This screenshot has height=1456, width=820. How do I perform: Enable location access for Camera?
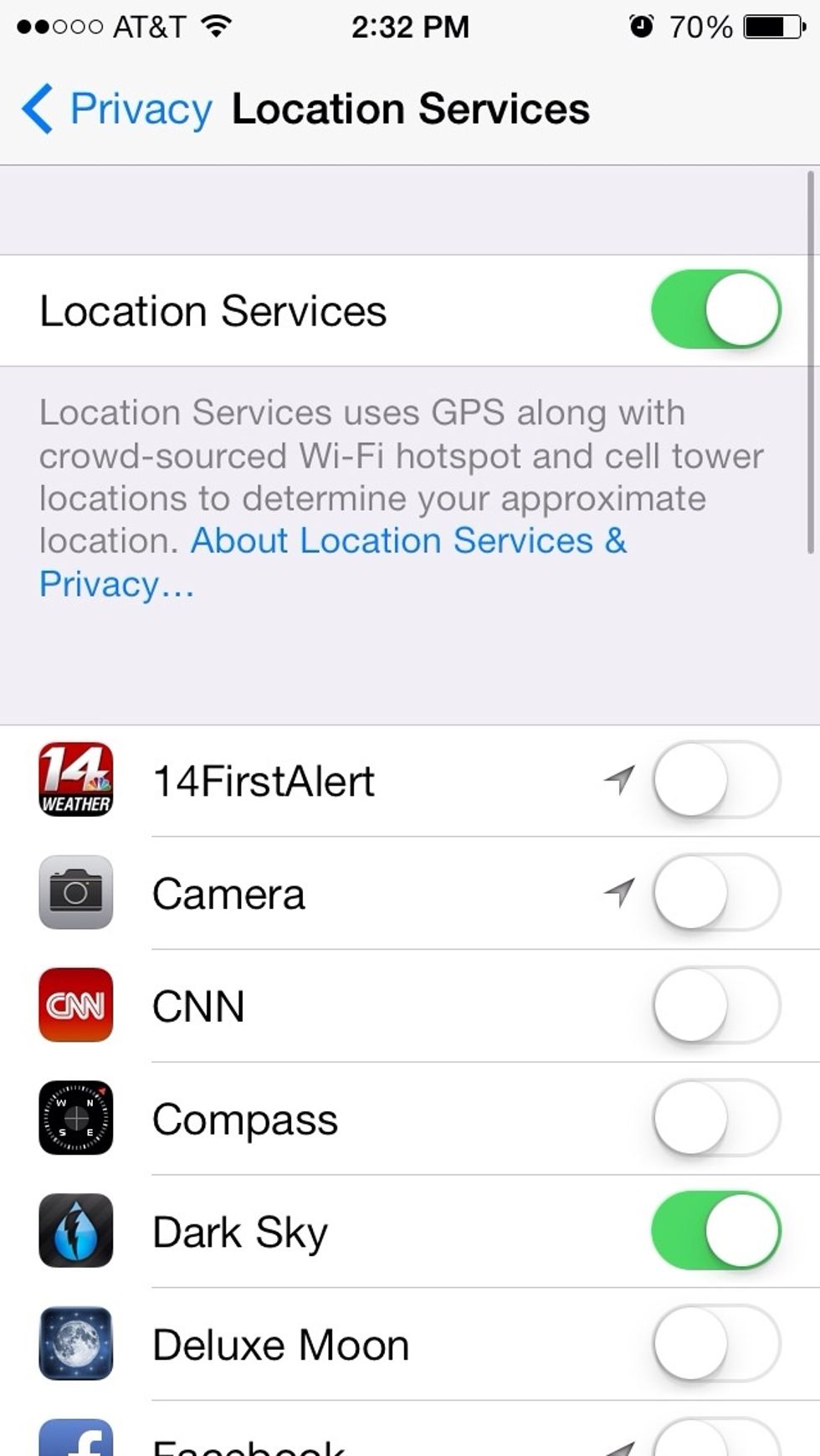(716, 893)
